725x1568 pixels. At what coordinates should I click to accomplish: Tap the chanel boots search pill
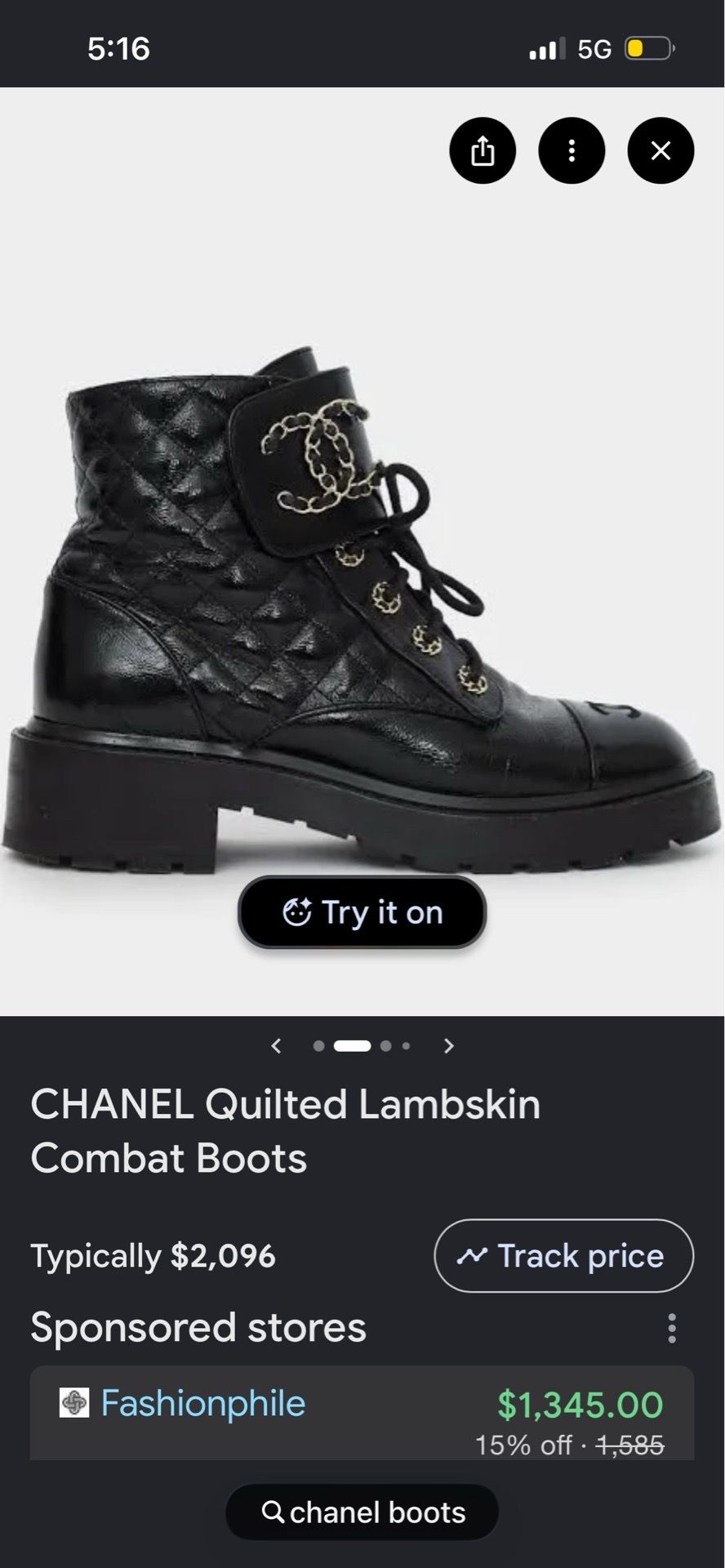(x=362, y=1512)
